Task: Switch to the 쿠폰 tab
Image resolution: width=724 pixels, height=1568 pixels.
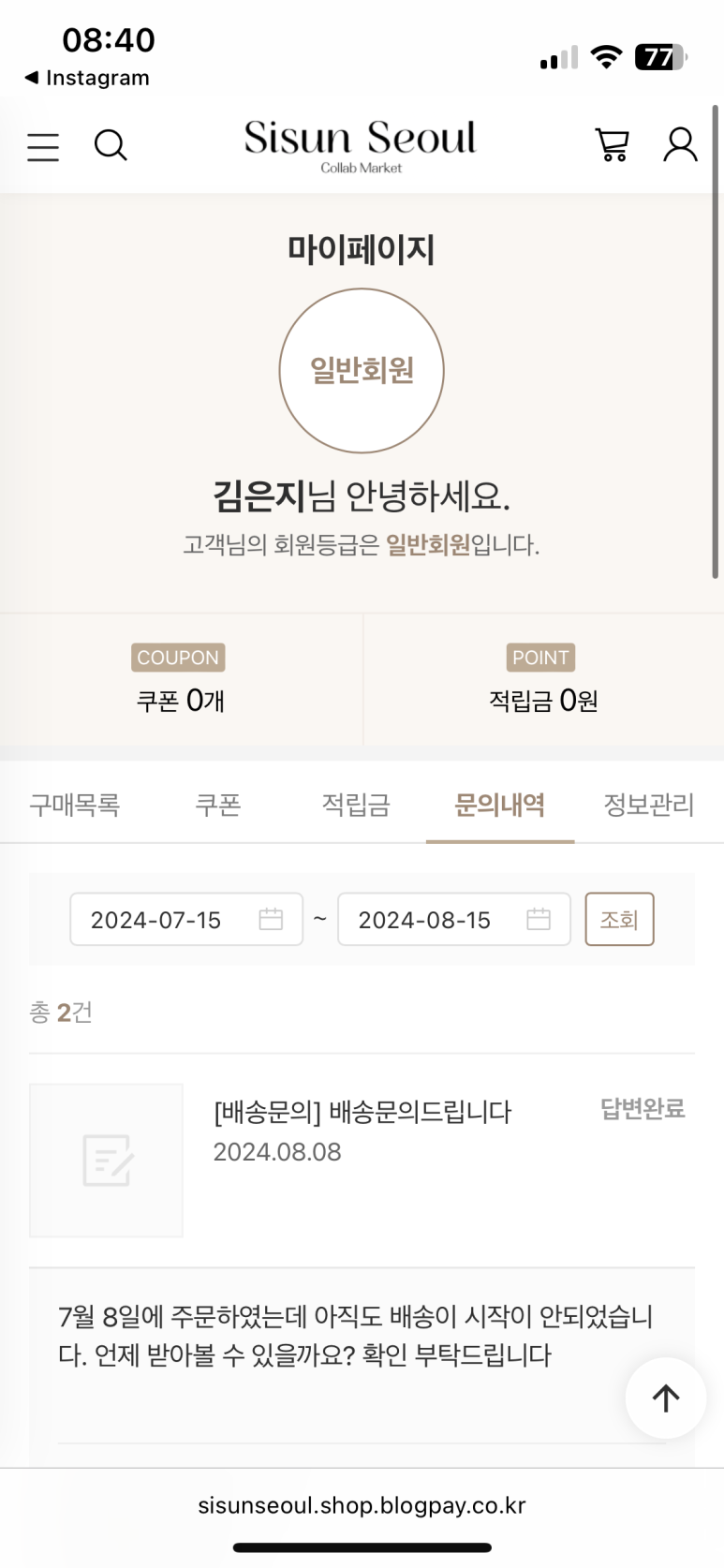Action: pyautogui.click(x=218, y=805)
